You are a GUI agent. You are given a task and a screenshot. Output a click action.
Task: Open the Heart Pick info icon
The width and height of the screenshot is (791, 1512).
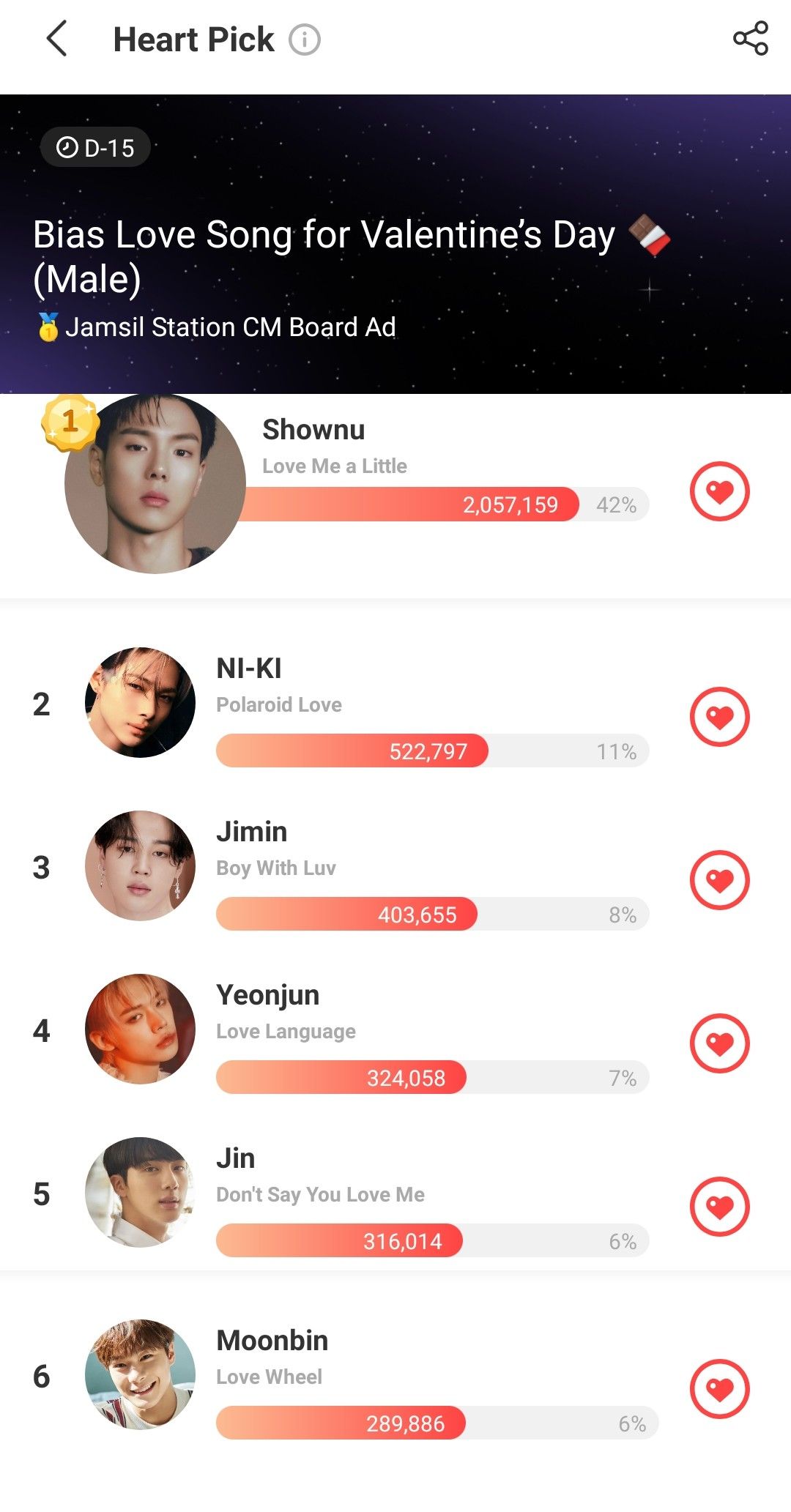[305, 40]
